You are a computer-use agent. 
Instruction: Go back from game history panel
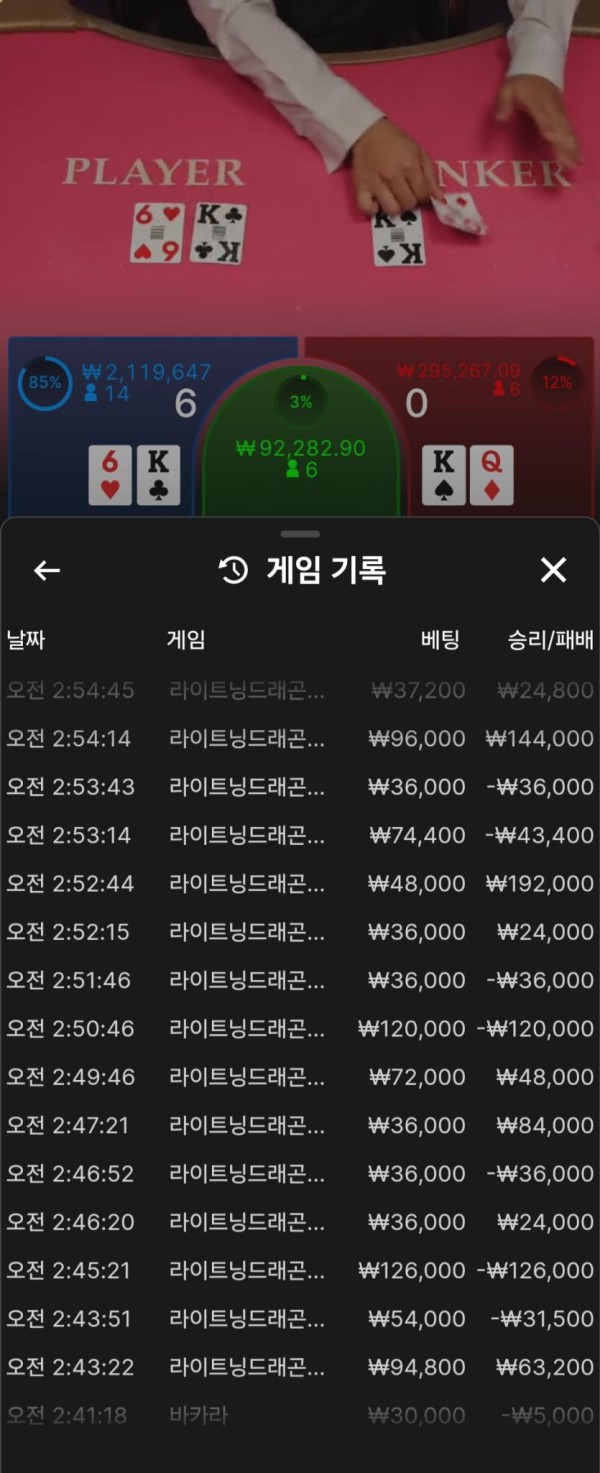point(47,571)
